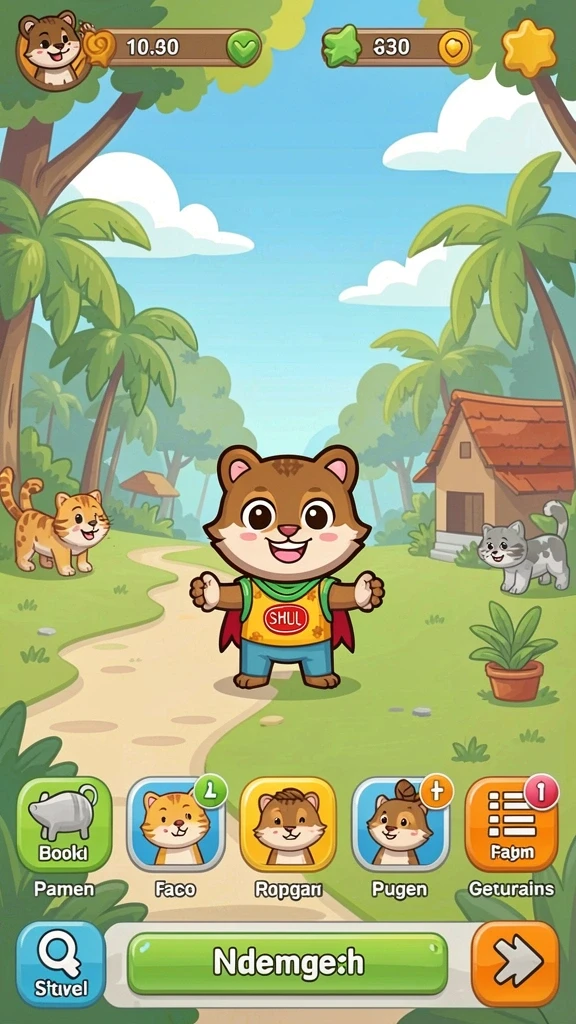
Task: Tap the green heart button on coin bar
Action: [x=243, y=48]
